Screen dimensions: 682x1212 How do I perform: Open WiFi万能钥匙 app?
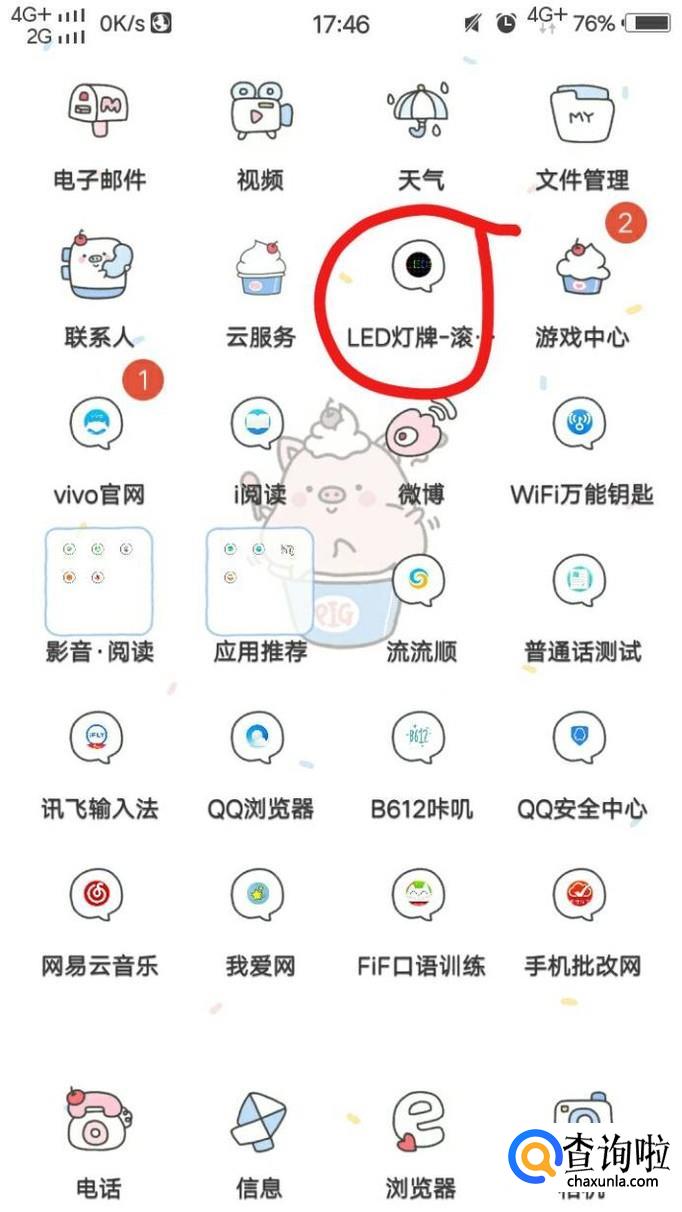click(x=581, y=427)
